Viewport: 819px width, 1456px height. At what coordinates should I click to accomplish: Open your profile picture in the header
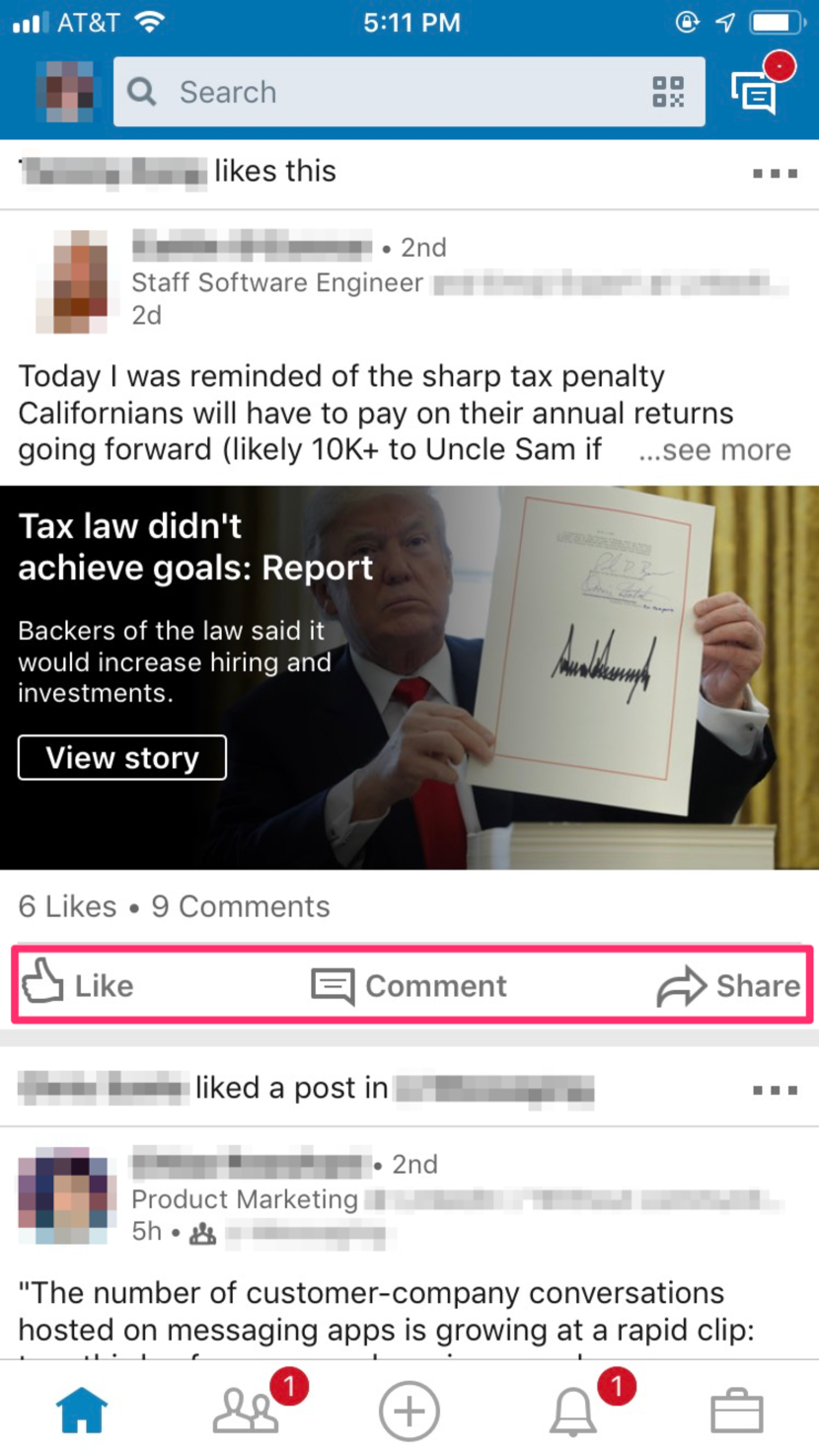coord(65,91)
